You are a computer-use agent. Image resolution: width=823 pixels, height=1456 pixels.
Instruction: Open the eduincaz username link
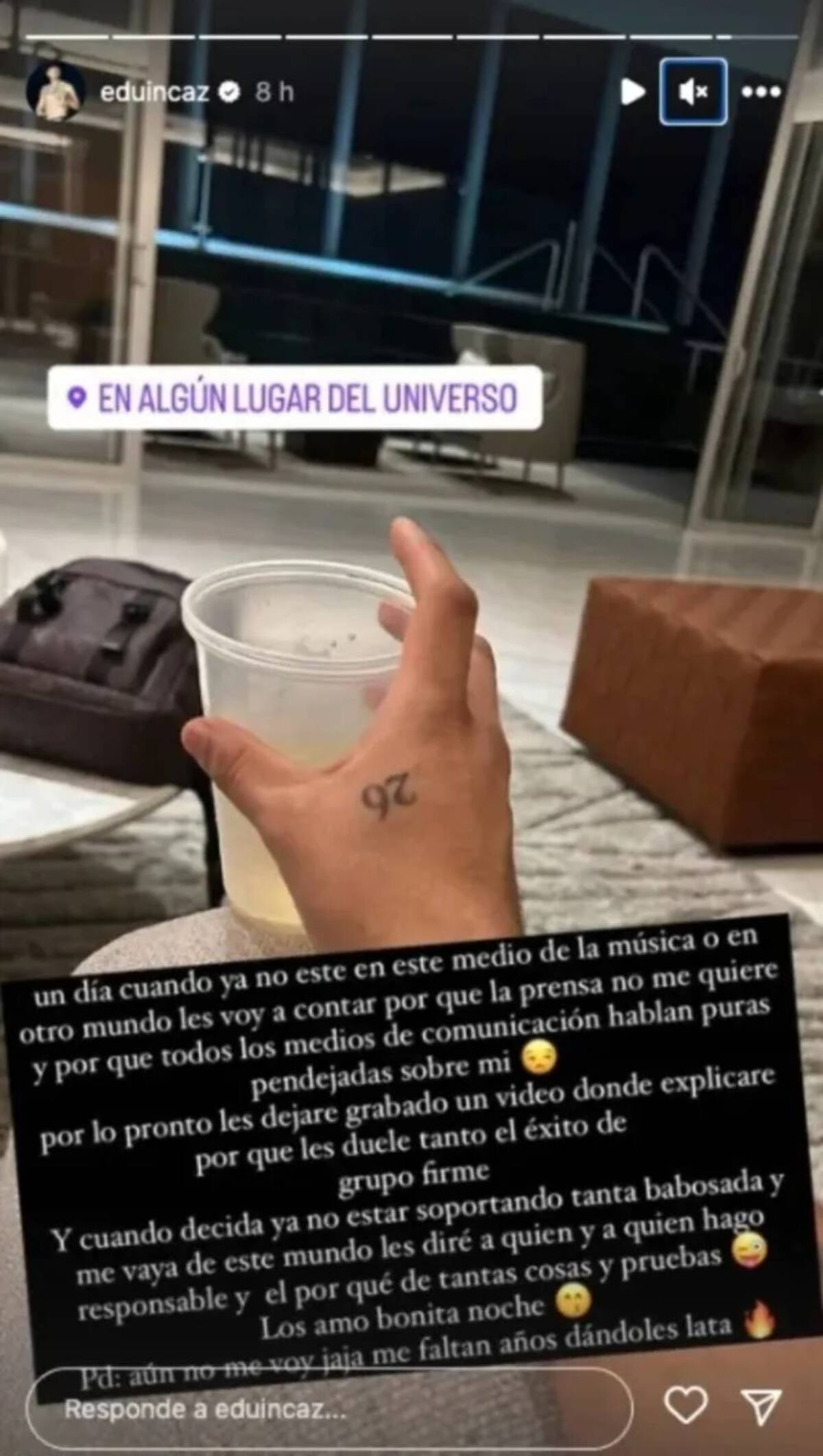click(154, 92)
